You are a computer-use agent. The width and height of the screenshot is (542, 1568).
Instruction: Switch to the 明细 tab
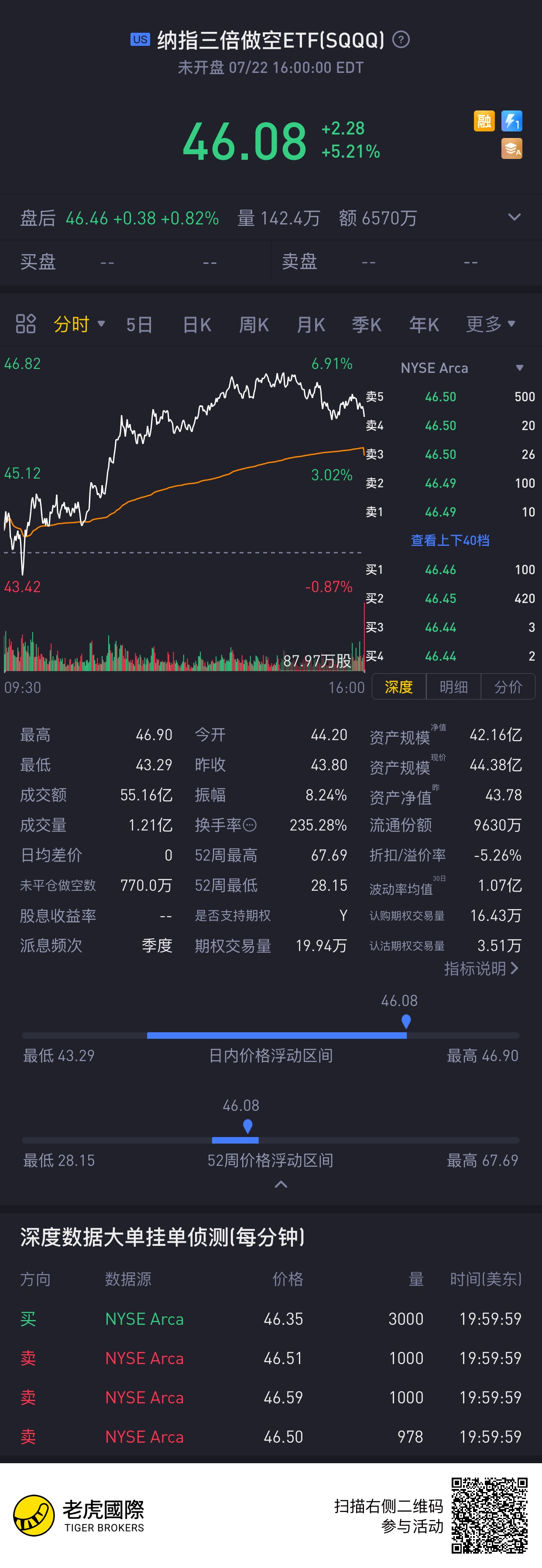coord(454,686)
